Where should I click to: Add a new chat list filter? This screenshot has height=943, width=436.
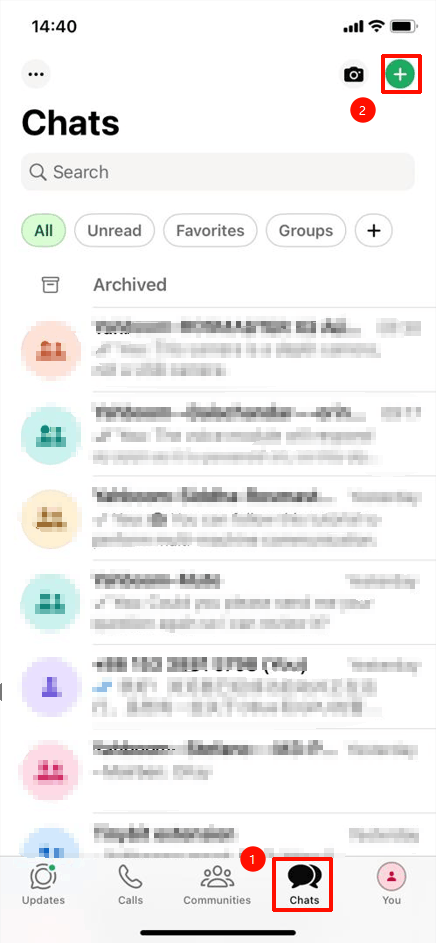pyautogui.click(x=374, y=230)
